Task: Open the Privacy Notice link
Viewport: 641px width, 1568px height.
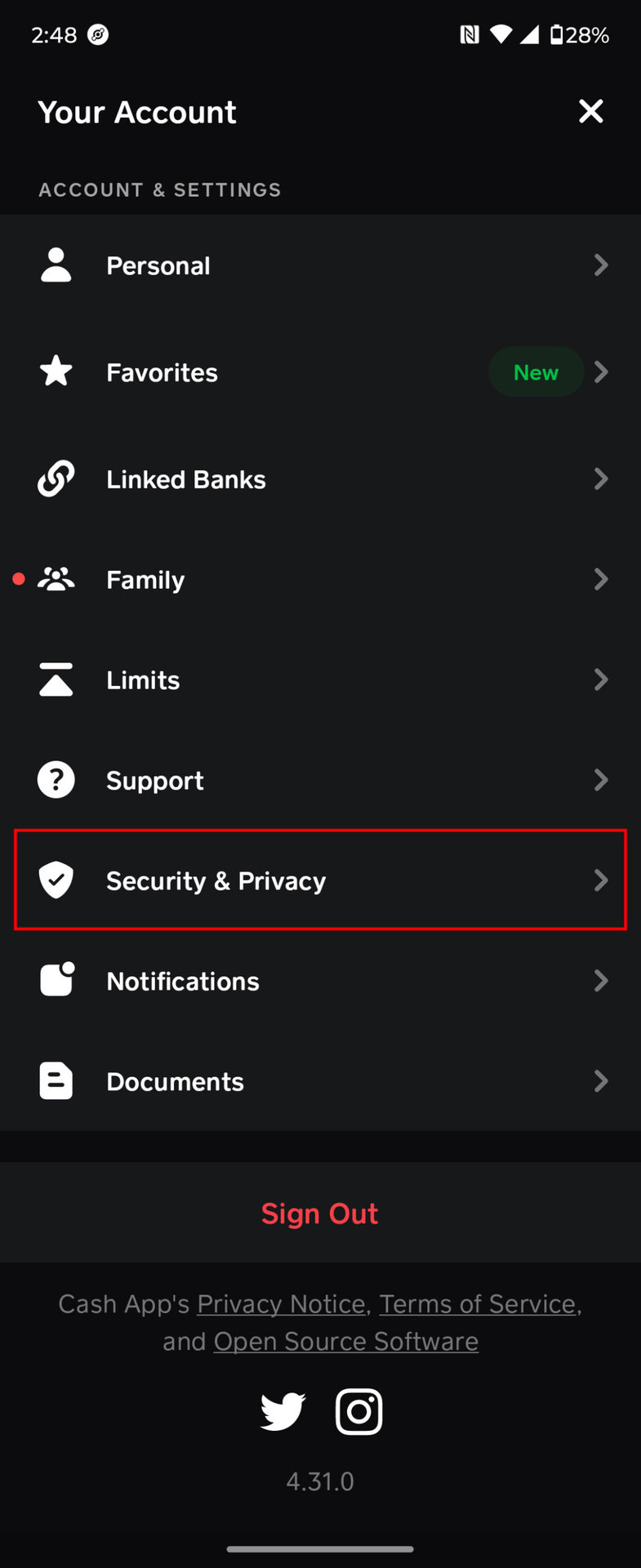Action: tap(281, 1304)
